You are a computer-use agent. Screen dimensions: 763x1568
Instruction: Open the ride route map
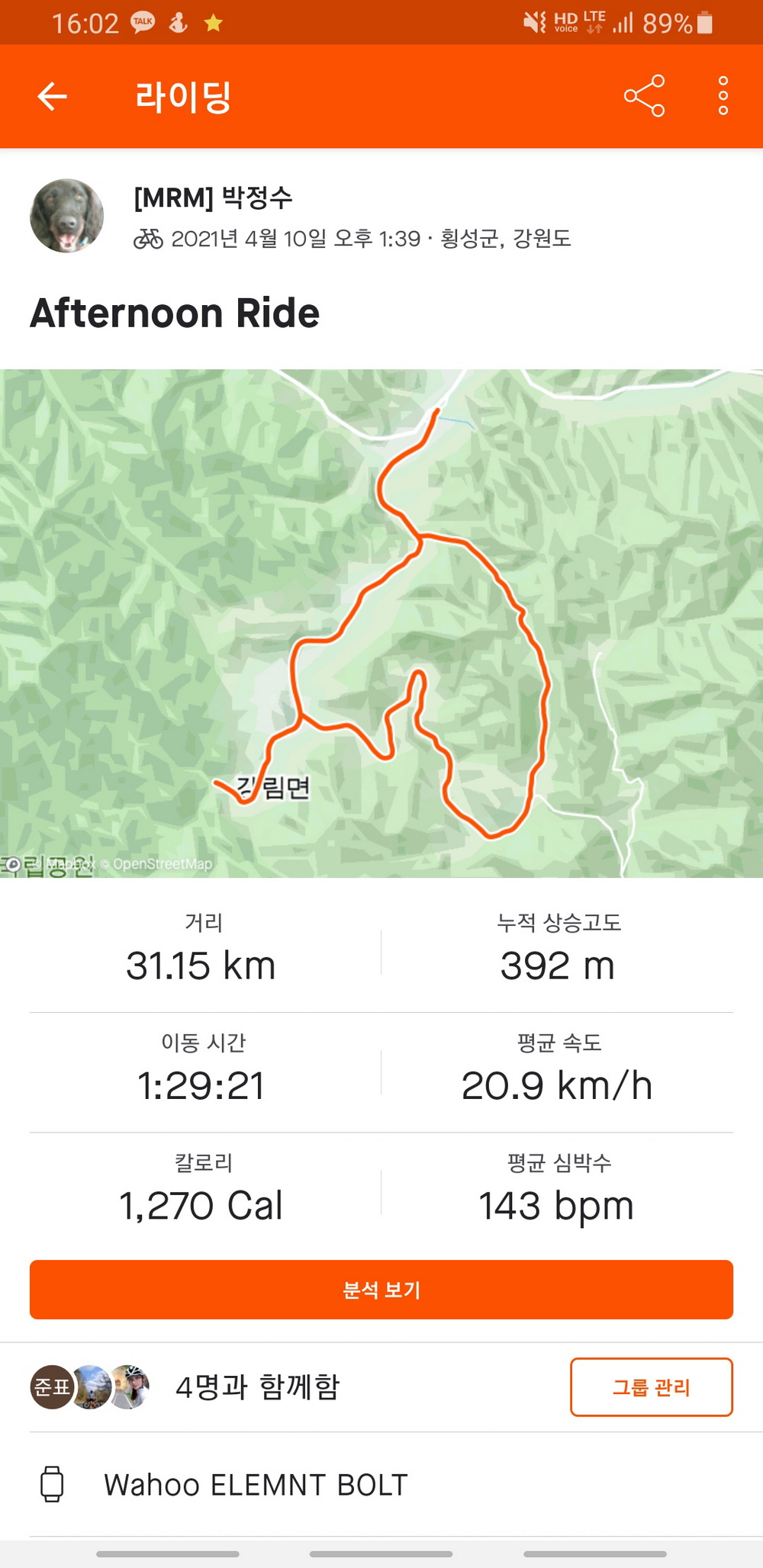pos(381,623)
